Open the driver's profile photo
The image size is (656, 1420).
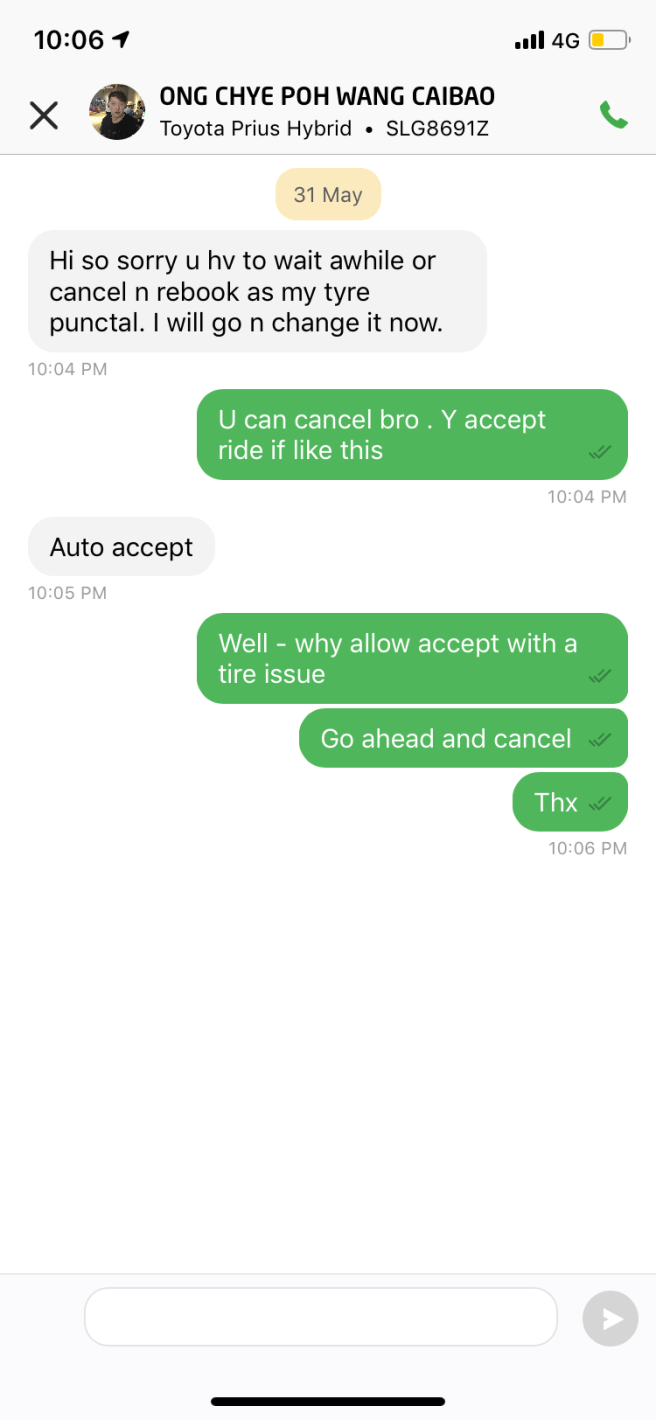click(x=117, y=112)
